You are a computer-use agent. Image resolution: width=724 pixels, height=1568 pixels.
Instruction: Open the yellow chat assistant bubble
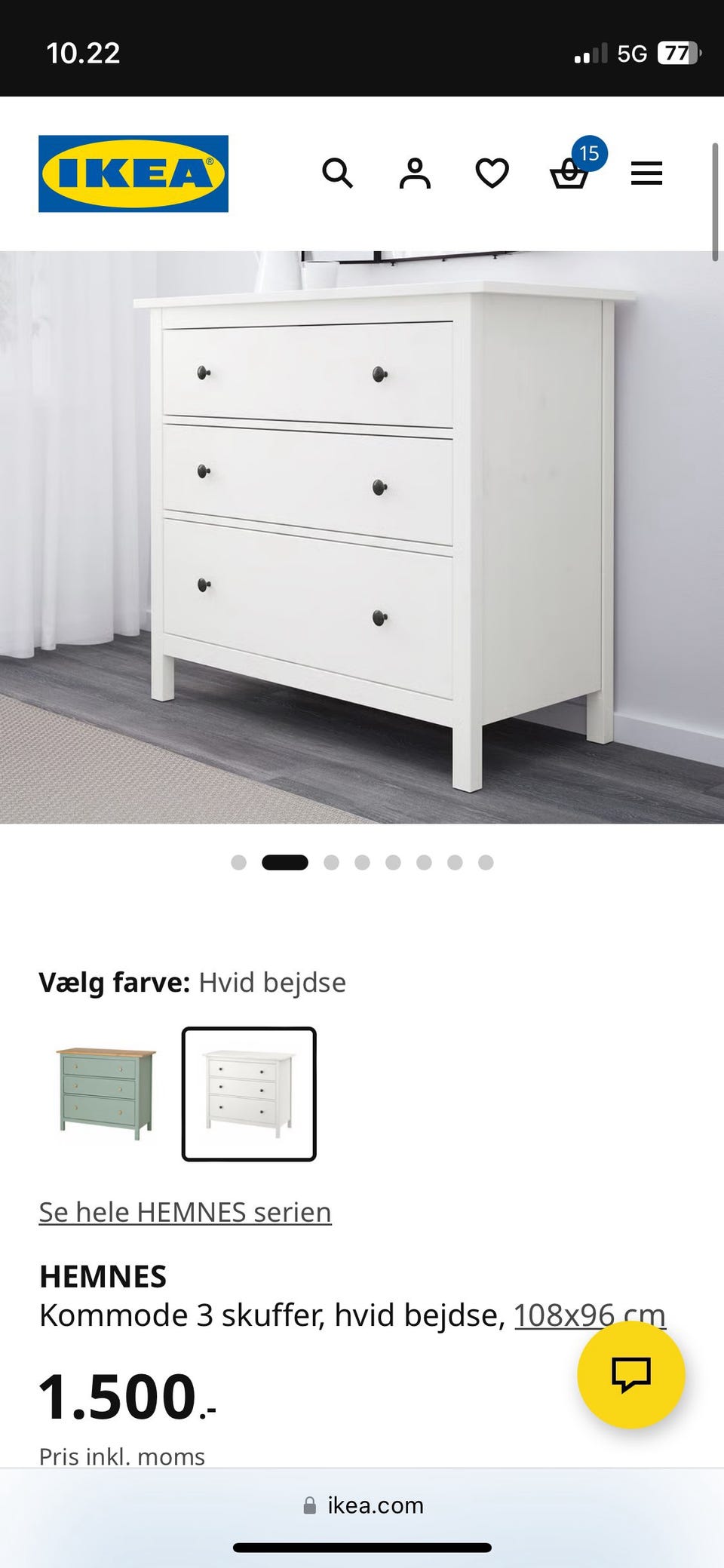pyautogui.click(x=633, y=1375)
